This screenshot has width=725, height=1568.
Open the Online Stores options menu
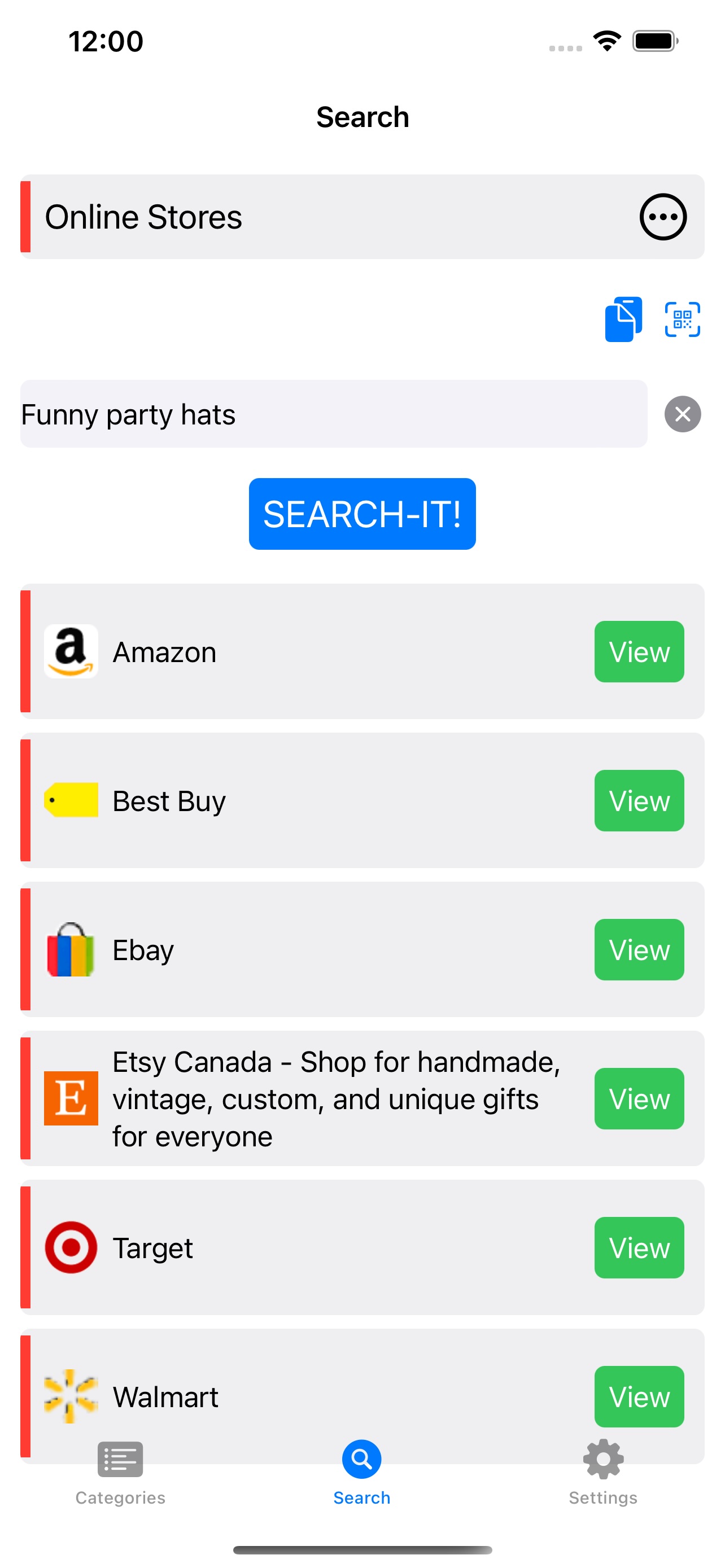(662, 217)
